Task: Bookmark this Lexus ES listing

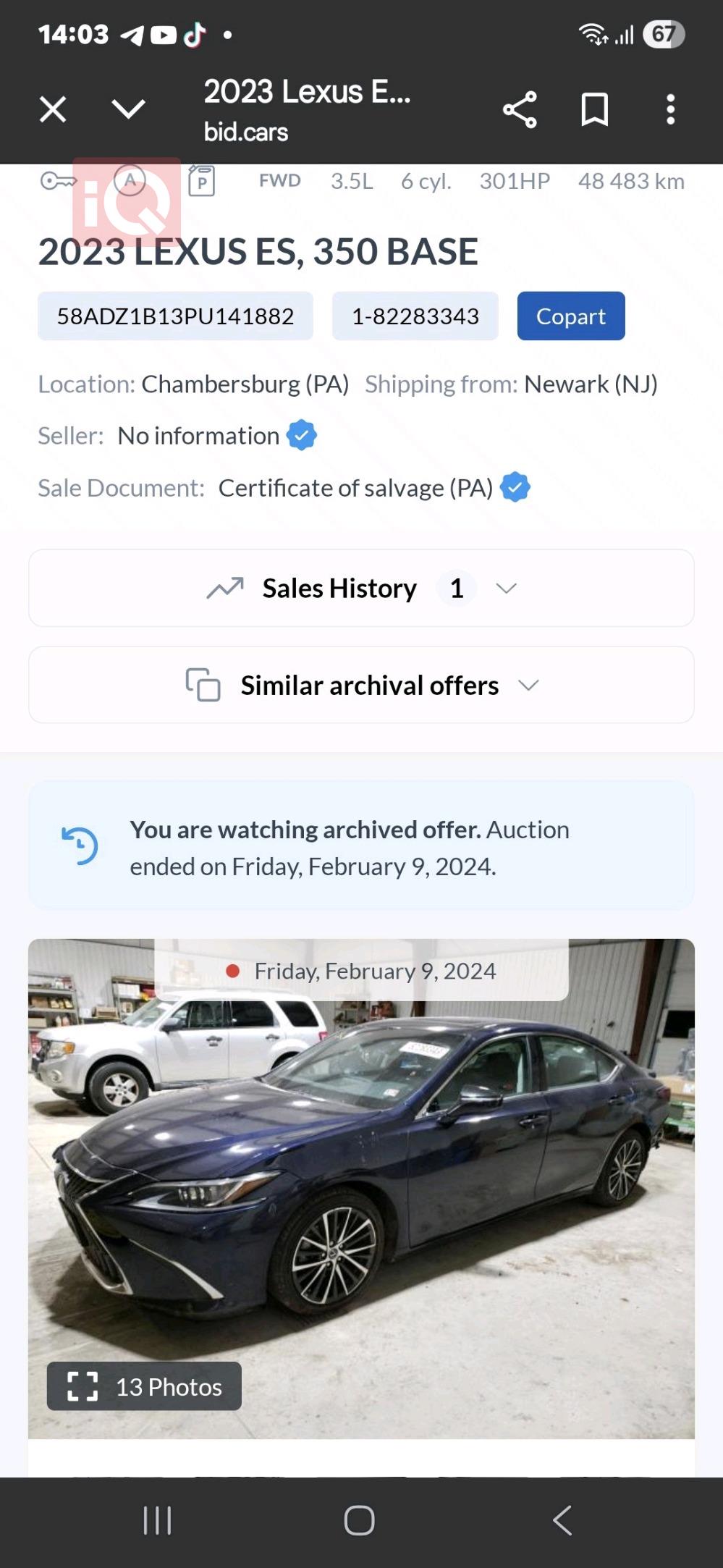Action: point(593,109)
